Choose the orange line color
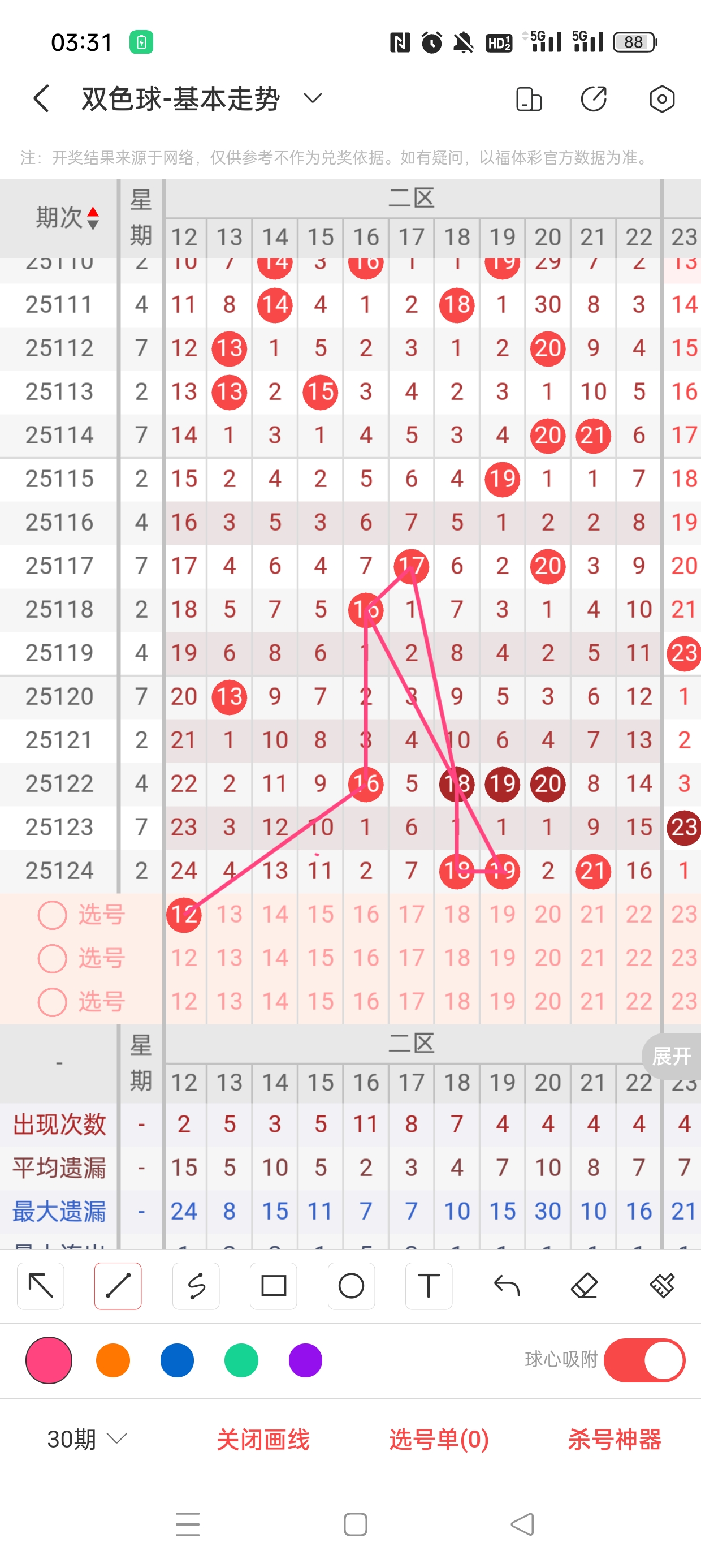Viewport: 701px width, 1568px height. (113, 1360)
